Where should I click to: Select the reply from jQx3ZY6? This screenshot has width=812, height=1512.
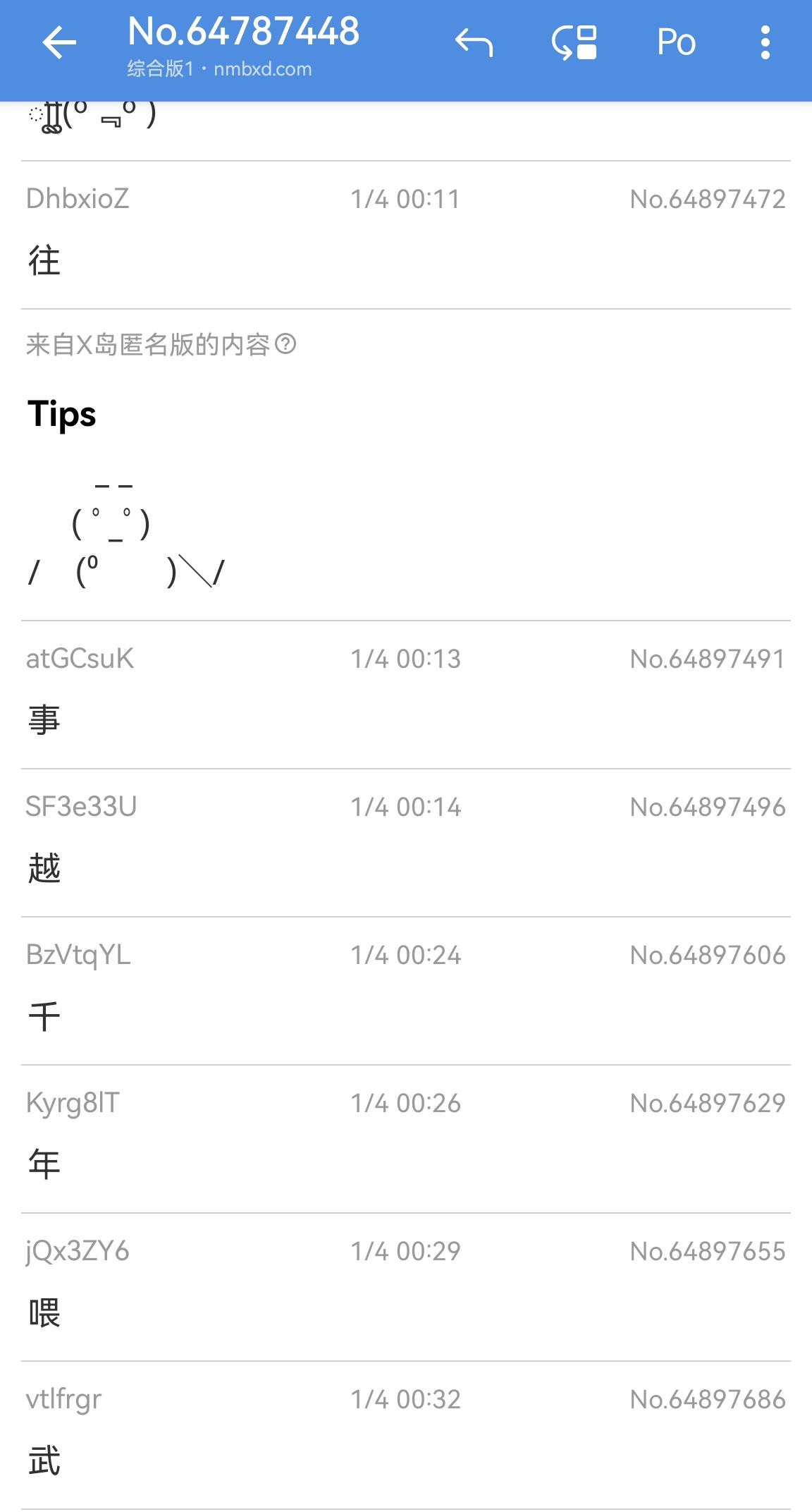click(406, 1287)
